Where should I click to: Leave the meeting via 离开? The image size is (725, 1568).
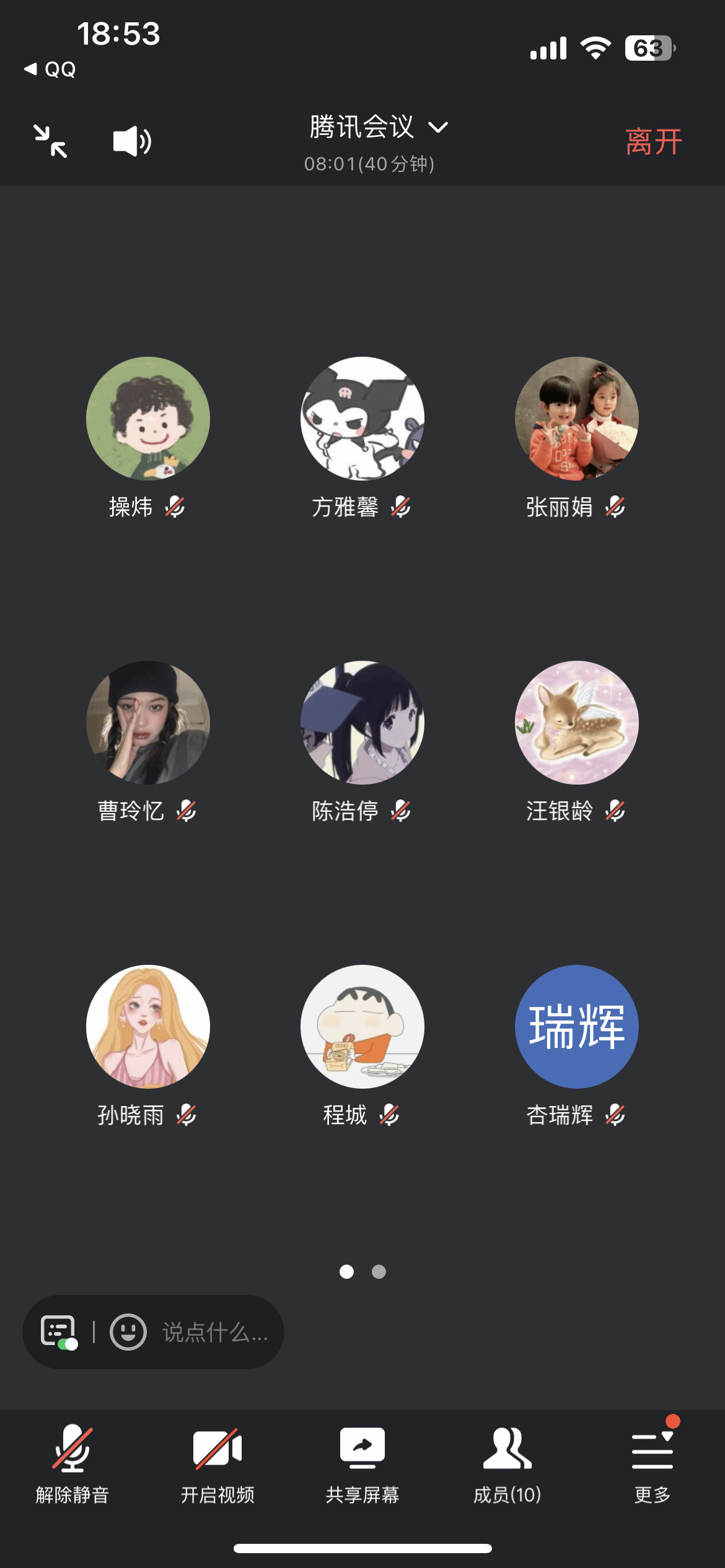tap(653, 142)
